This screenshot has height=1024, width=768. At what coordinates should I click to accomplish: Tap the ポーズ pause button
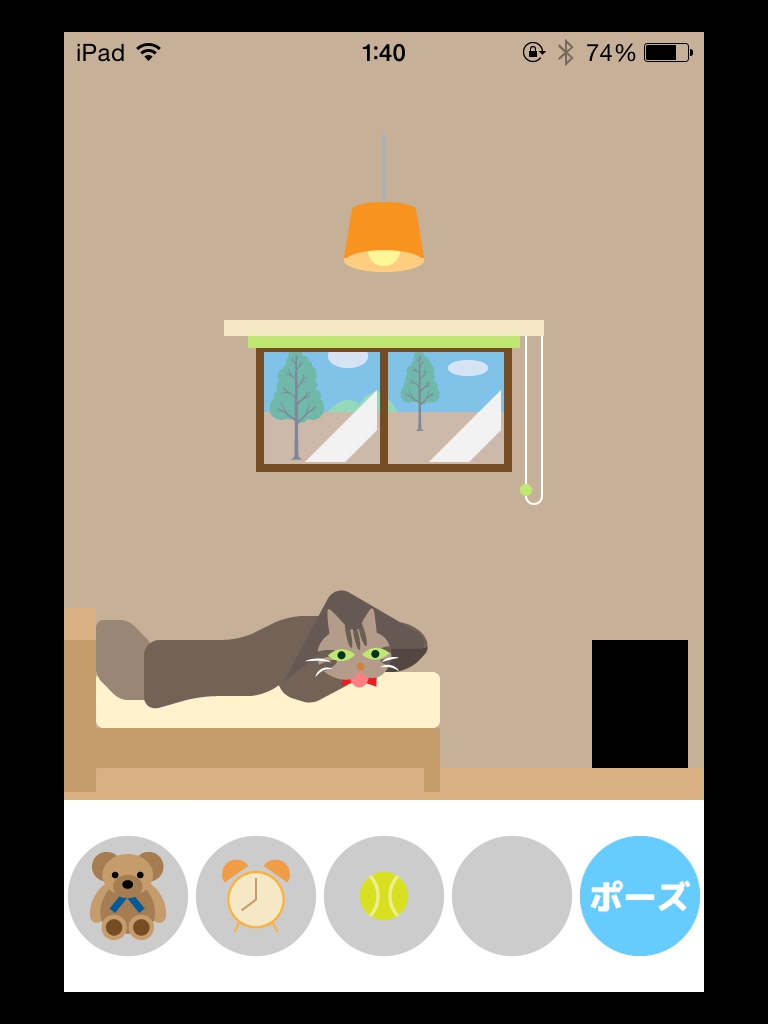640,896
